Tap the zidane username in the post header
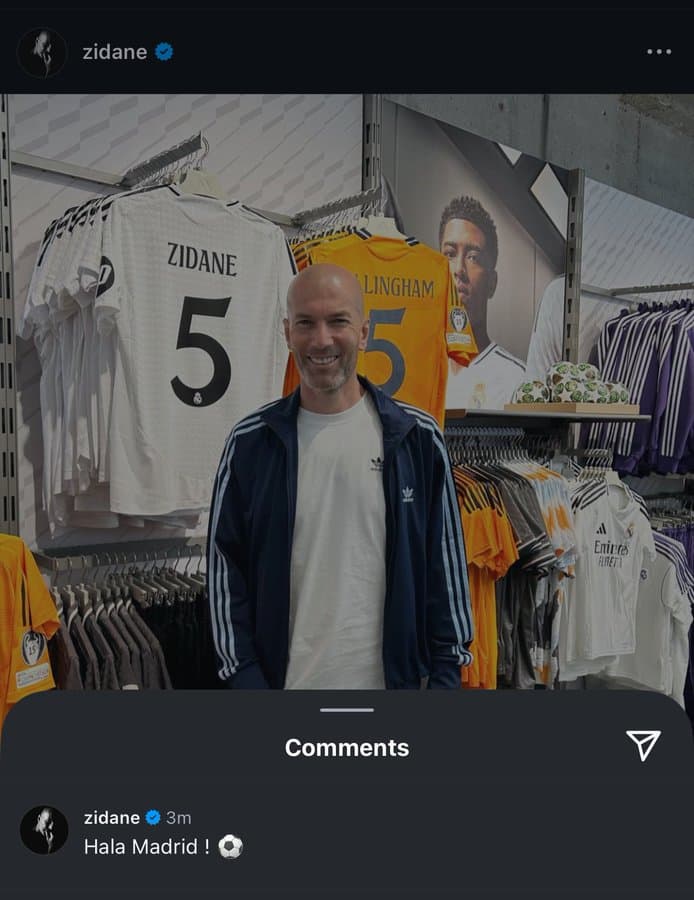This screenshot has width=694, height=900. click(x=114, y=52)
